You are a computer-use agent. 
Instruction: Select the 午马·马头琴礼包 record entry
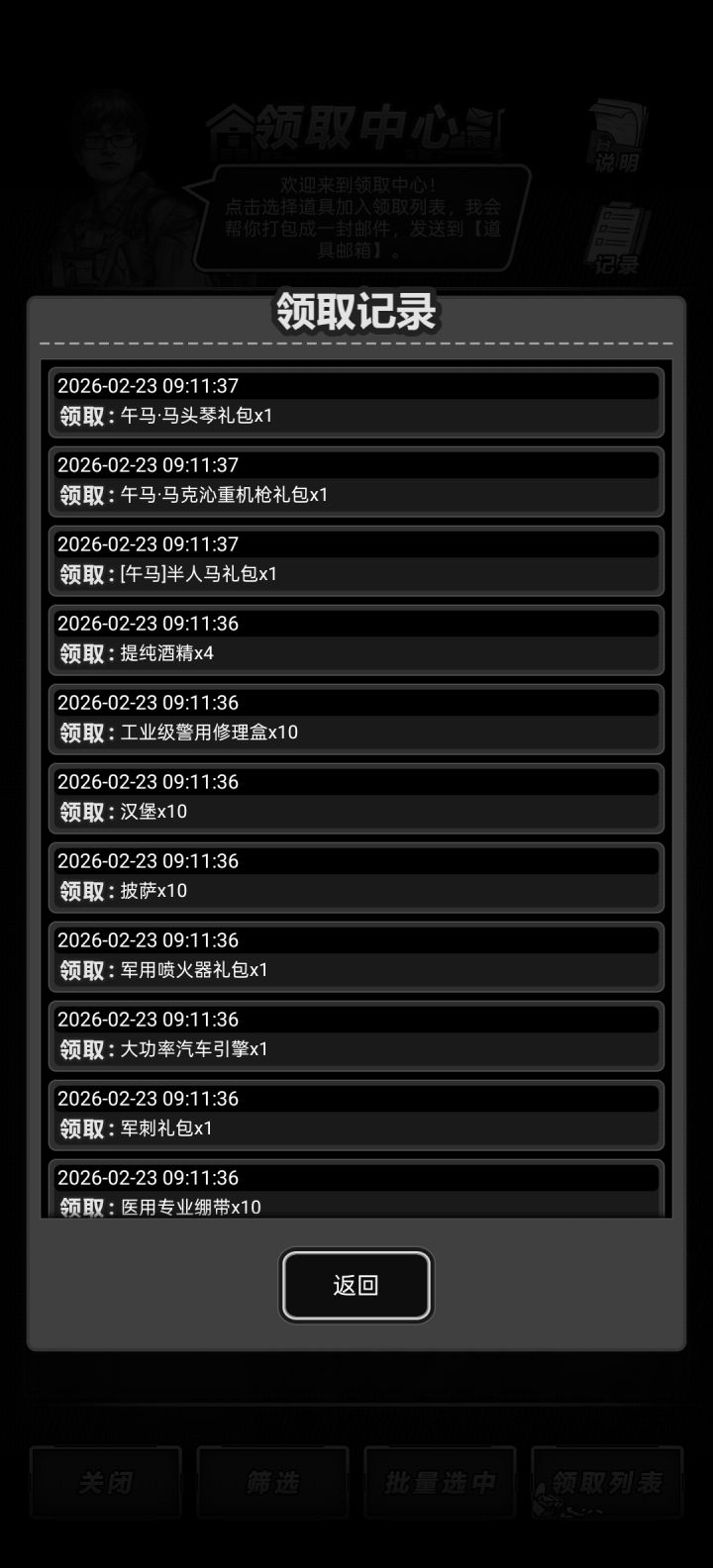coord(356,402)
